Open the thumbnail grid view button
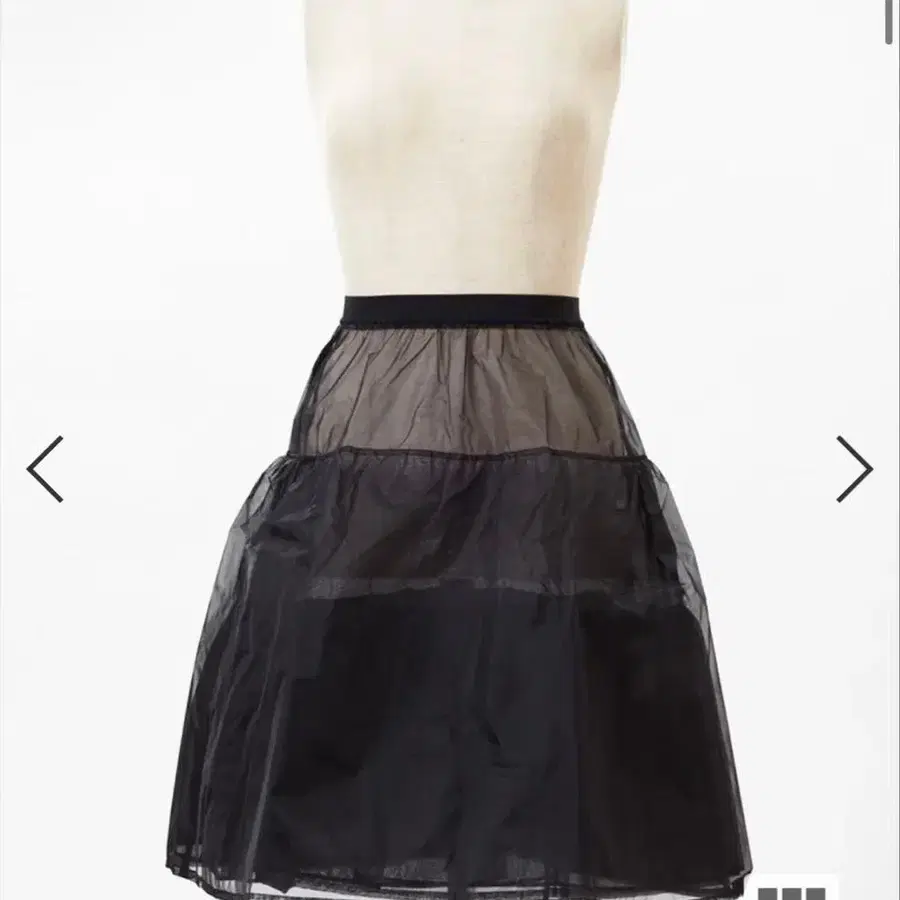900x900 pixels. point(793,890)
